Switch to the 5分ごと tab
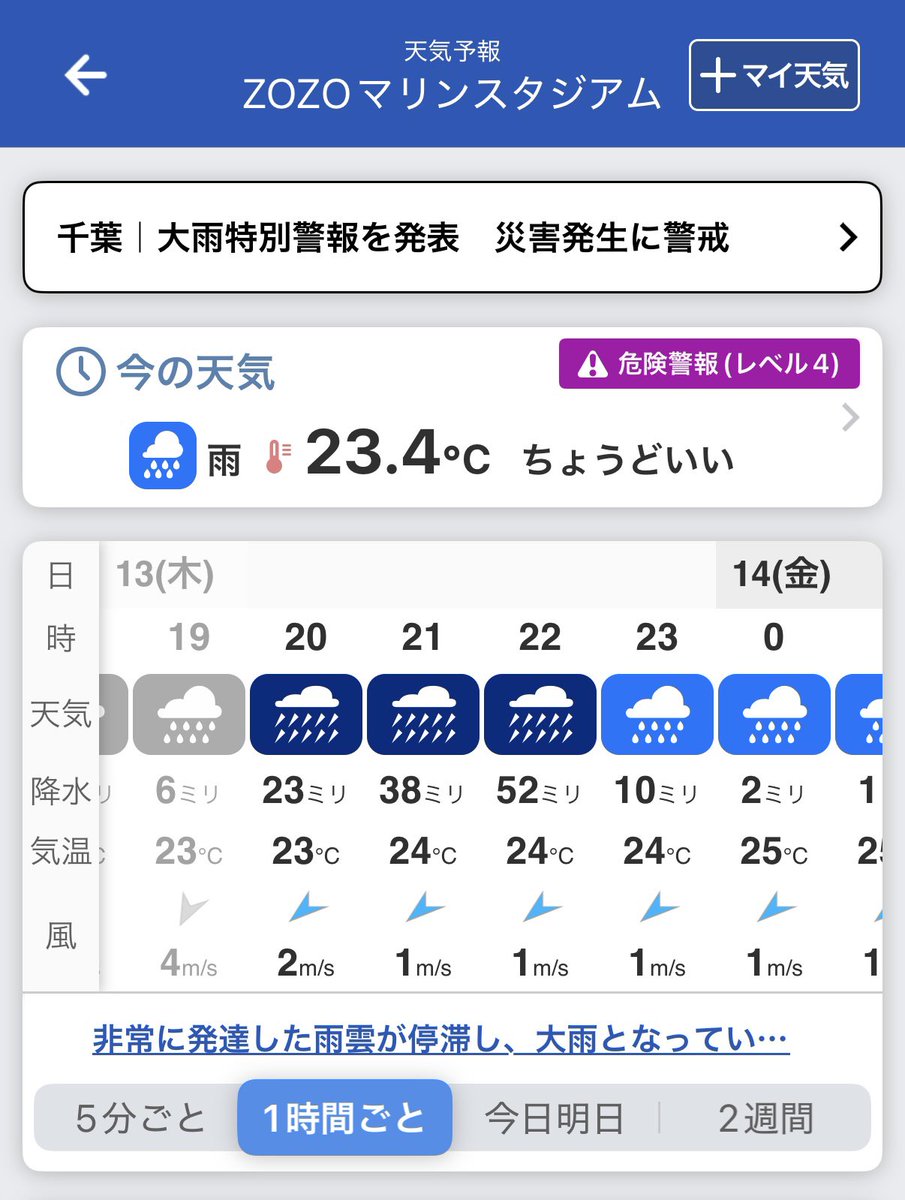Image resolution: width=905 pixels, height=1200 pixels. [x=140, y=1118]
